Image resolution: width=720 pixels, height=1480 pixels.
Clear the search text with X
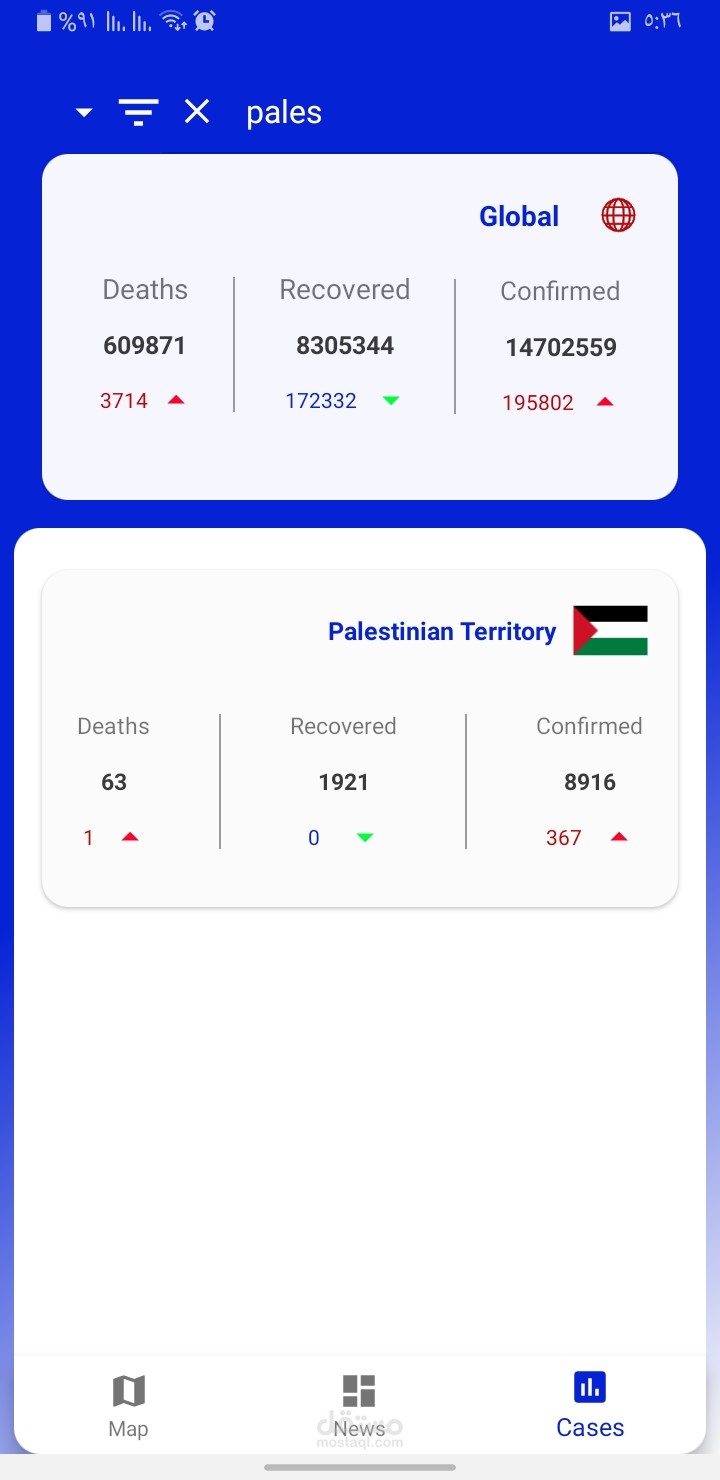[x=197, y=112]
